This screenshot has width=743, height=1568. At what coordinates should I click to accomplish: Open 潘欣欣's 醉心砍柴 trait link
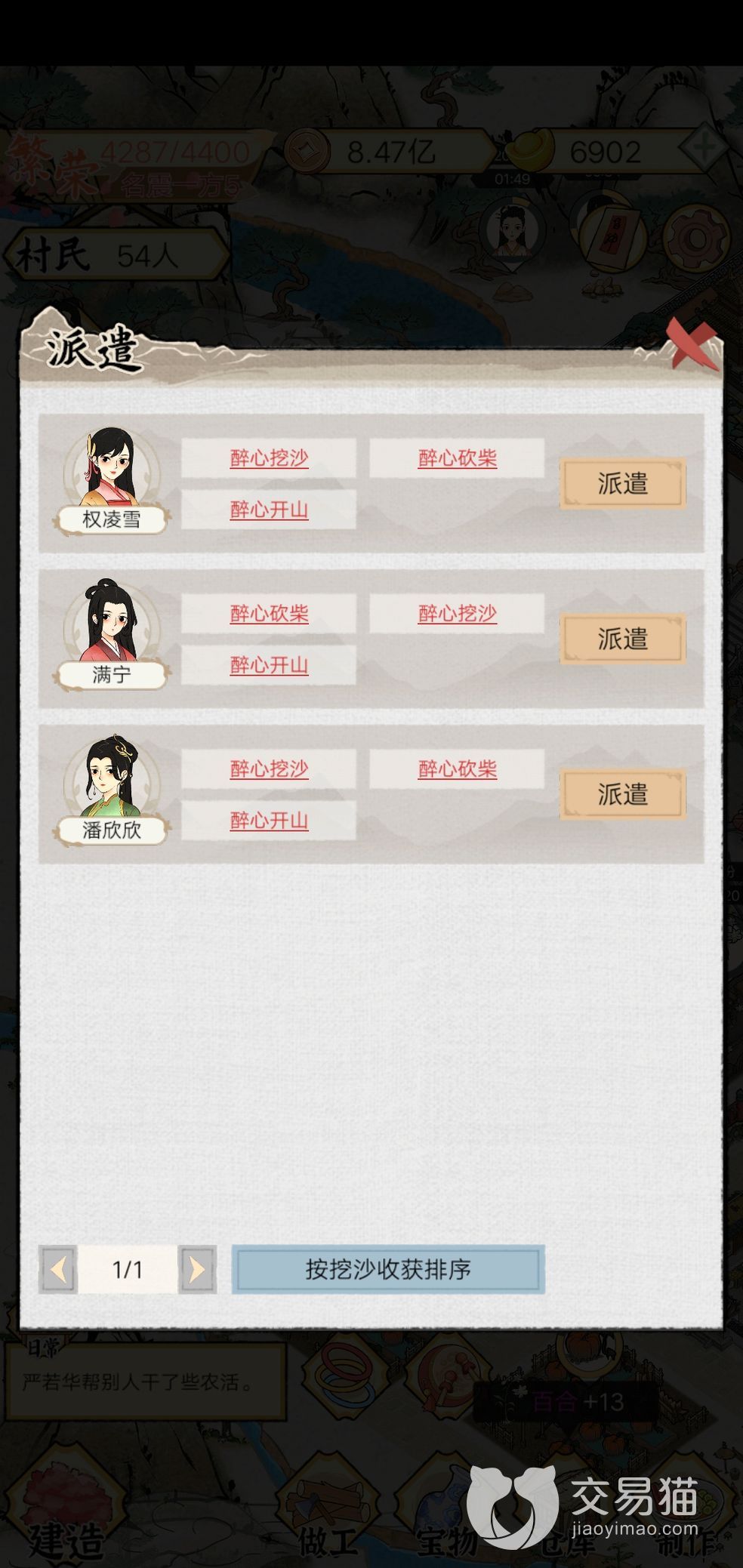coord(457,769)
